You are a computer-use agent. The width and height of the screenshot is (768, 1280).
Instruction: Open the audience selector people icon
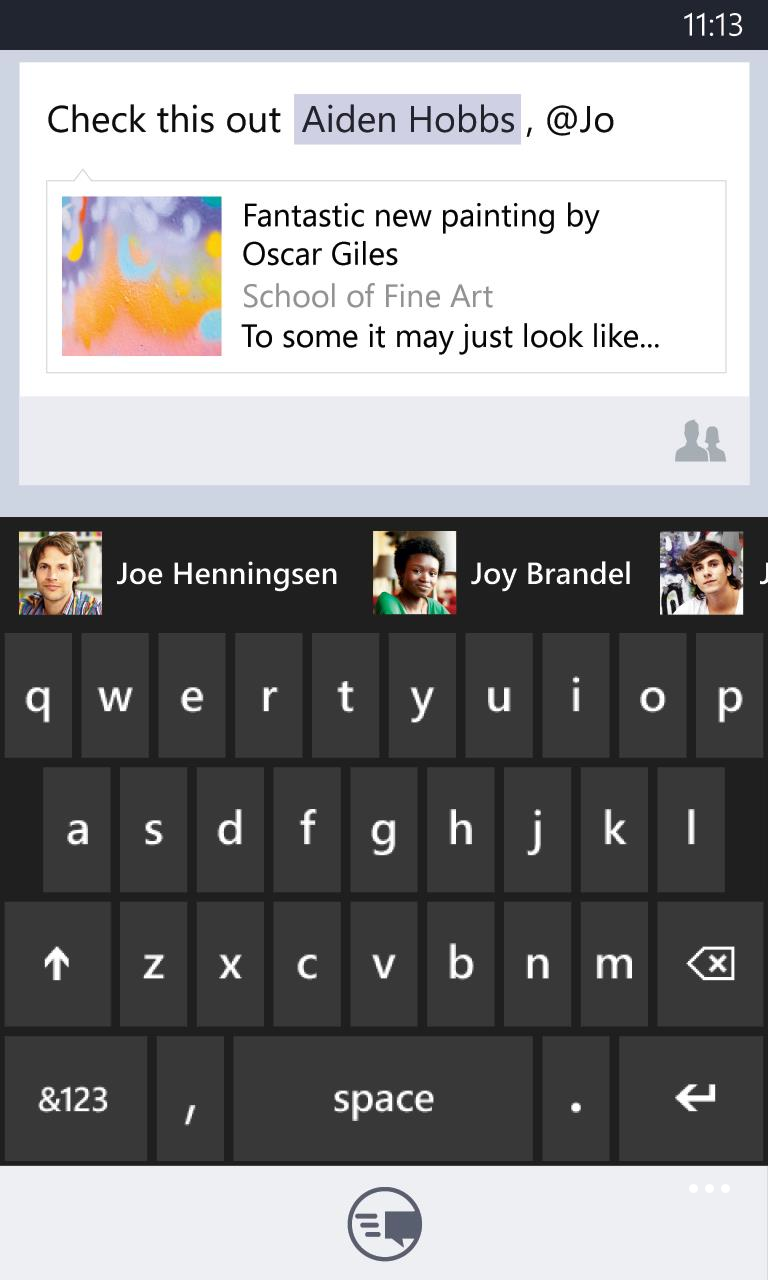700,441
